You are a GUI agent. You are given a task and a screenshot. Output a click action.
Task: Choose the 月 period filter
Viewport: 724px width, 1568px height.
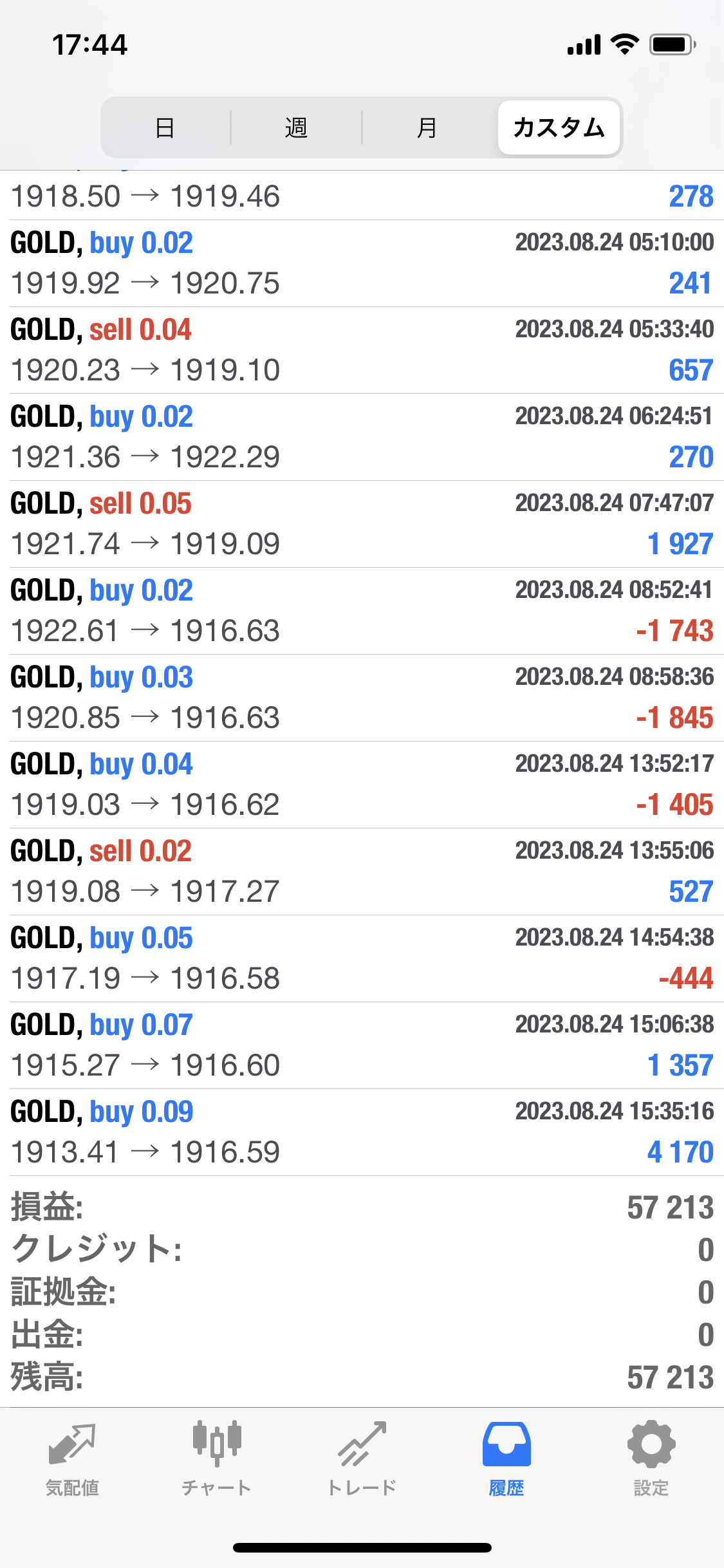point(427,127)
